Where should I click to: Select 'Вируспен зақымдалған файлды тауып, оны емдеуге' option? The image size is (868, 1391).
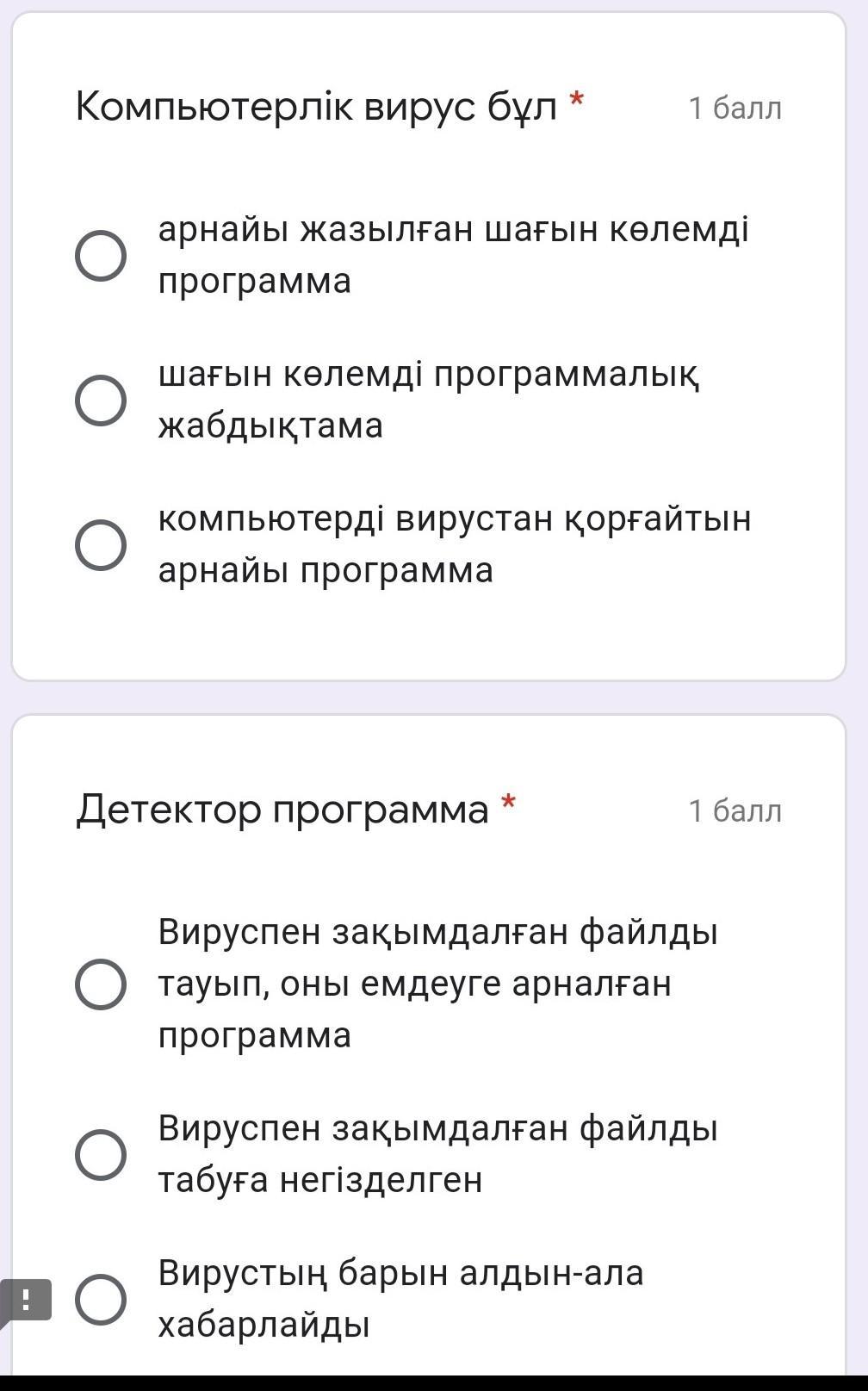point(101,984)
